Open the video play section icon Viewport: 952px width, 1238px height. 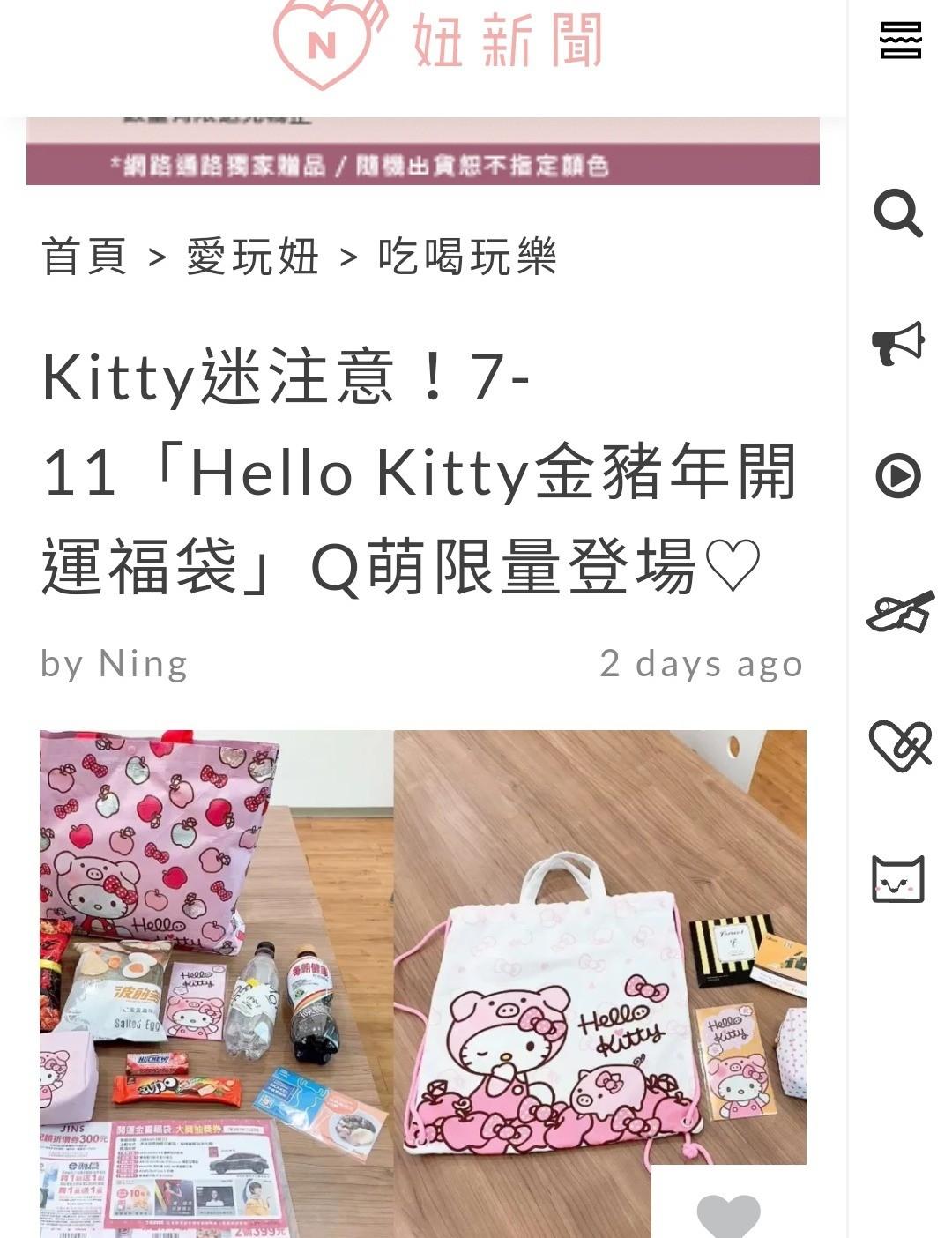pyautogui.click(x=898, y=476)
